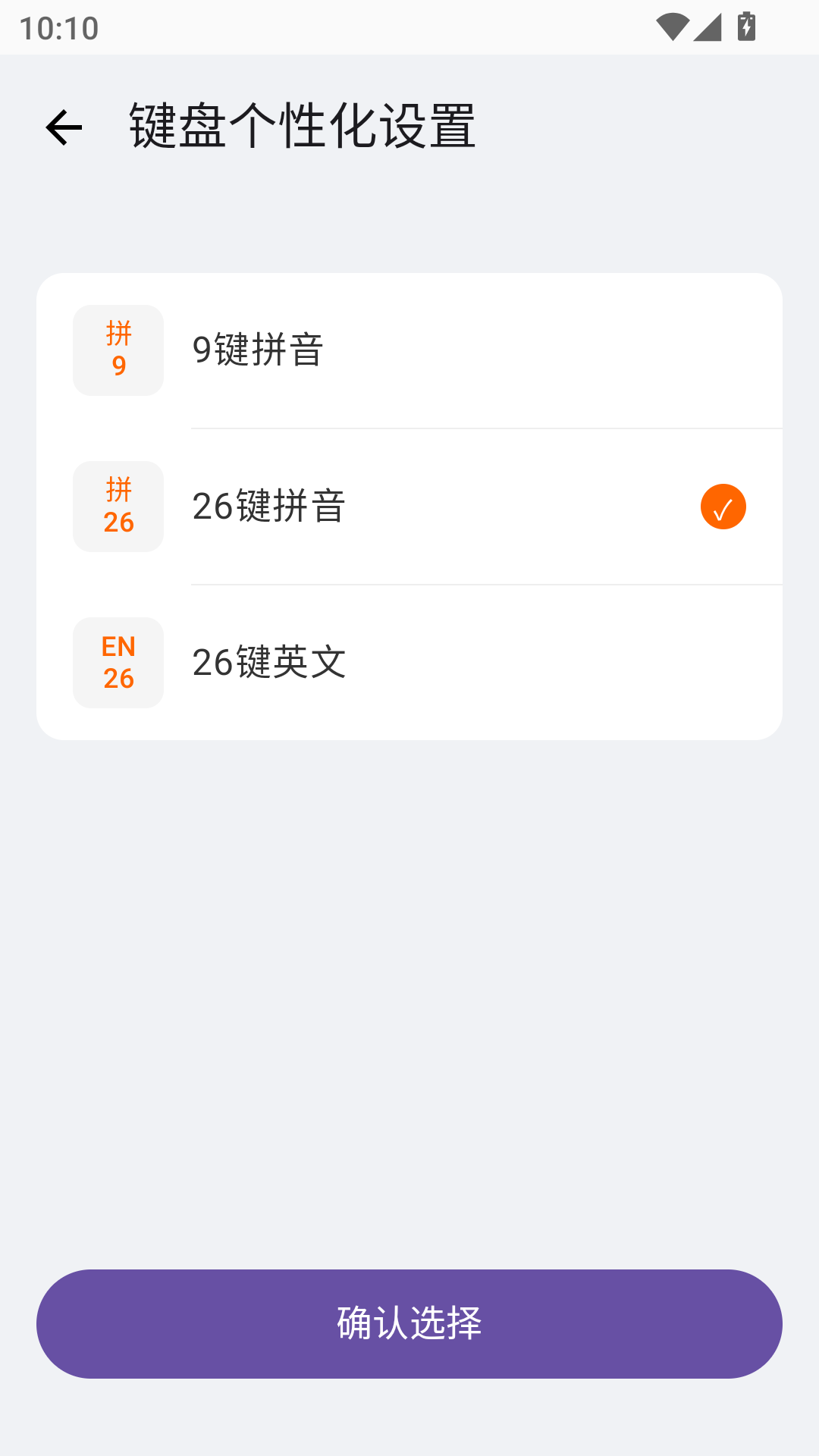
Task: Tap the Wi-Fi status icon
Action: click(671, 28)
